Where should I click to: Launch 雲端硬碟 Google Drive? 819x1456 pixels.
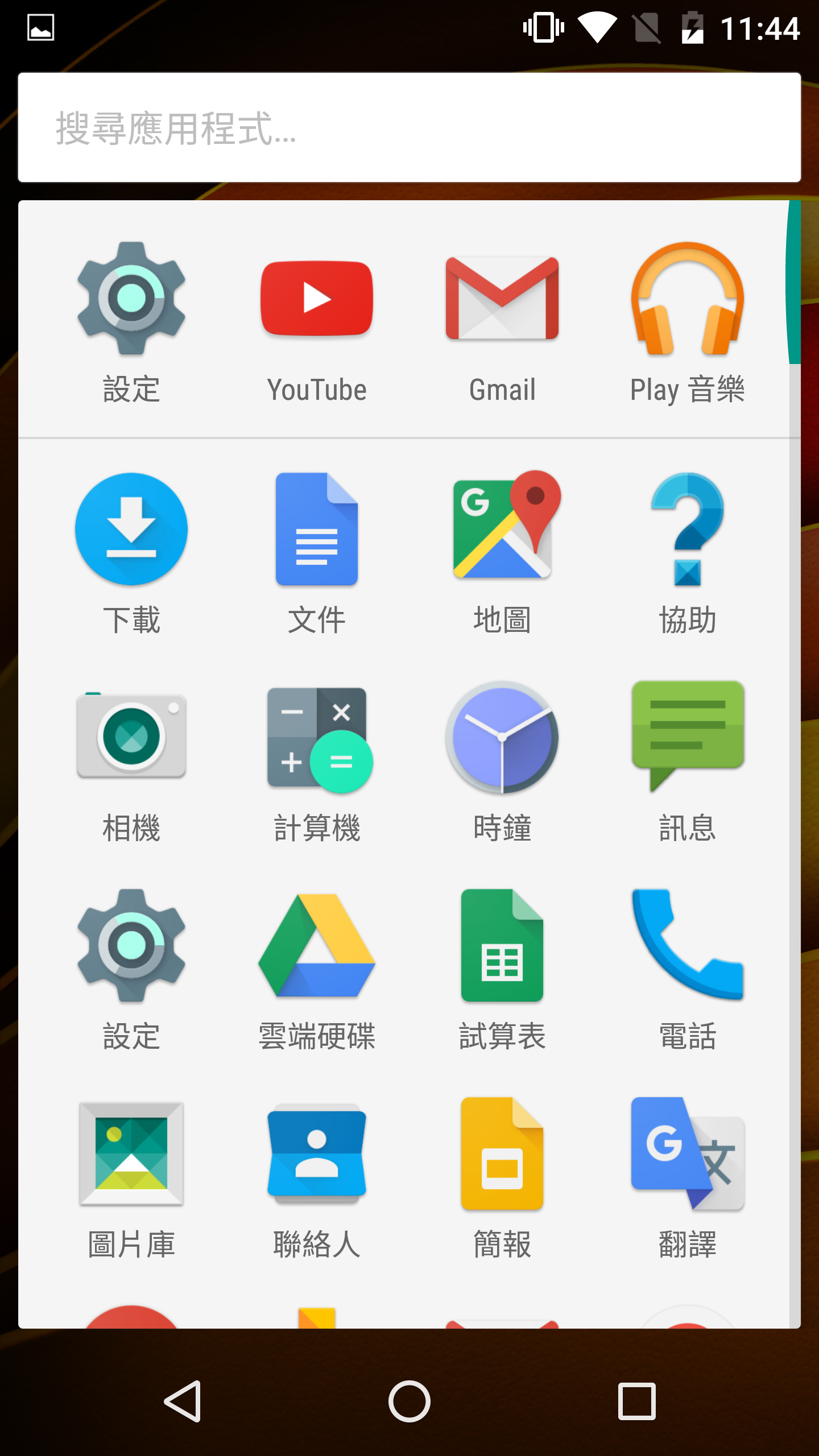317,970
